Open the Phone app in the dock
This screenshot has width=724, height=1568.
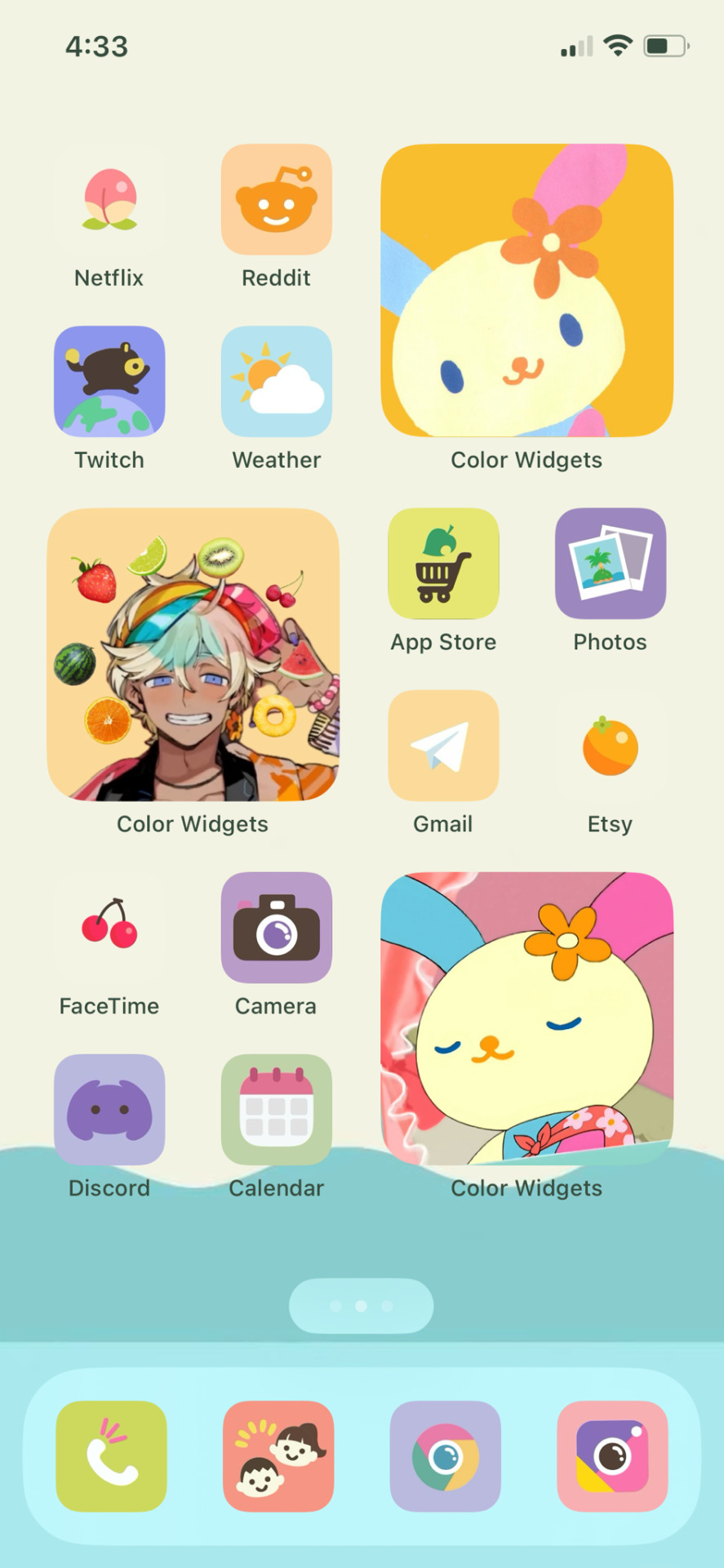click(x=111, y=1456)
